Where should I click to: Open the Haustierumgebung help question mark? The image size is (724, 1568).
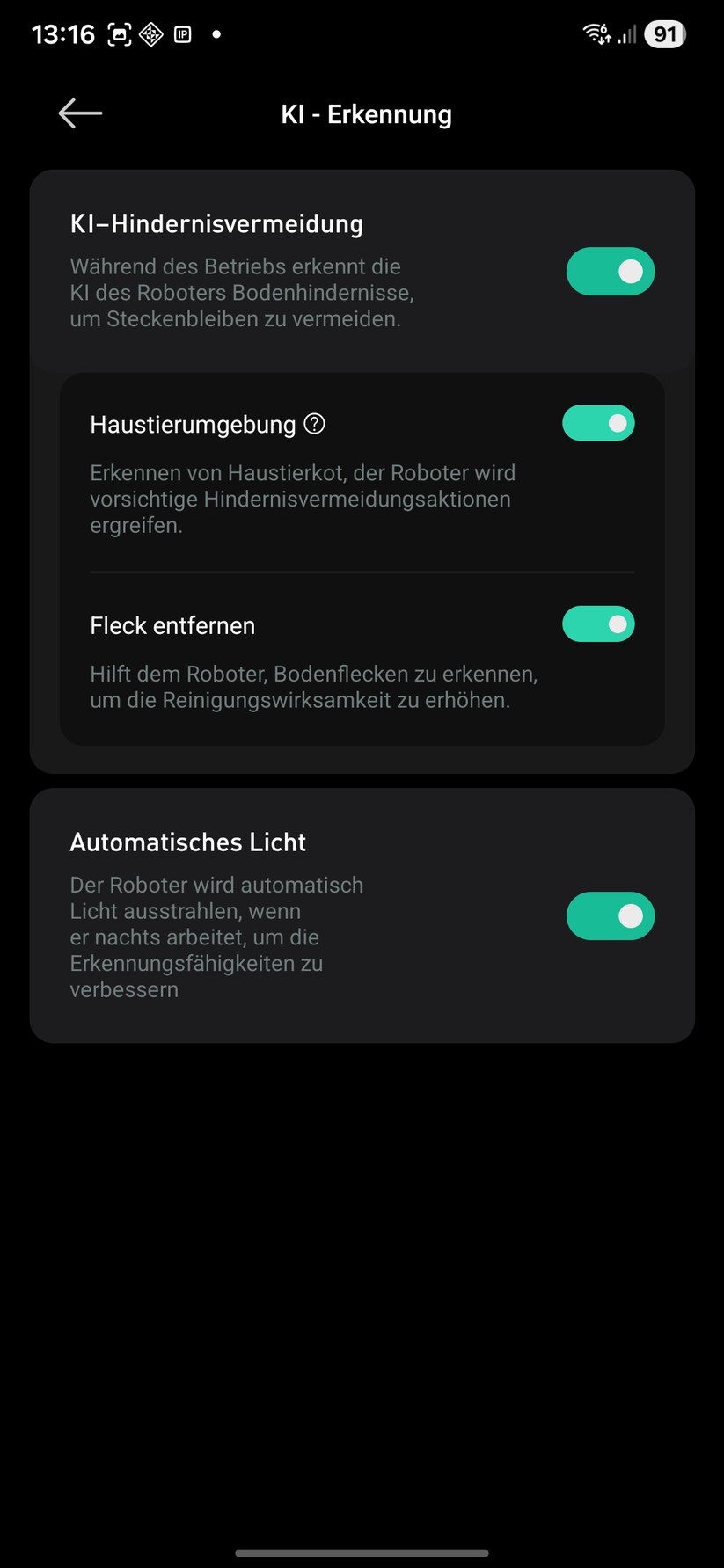(x=315, y=423)
